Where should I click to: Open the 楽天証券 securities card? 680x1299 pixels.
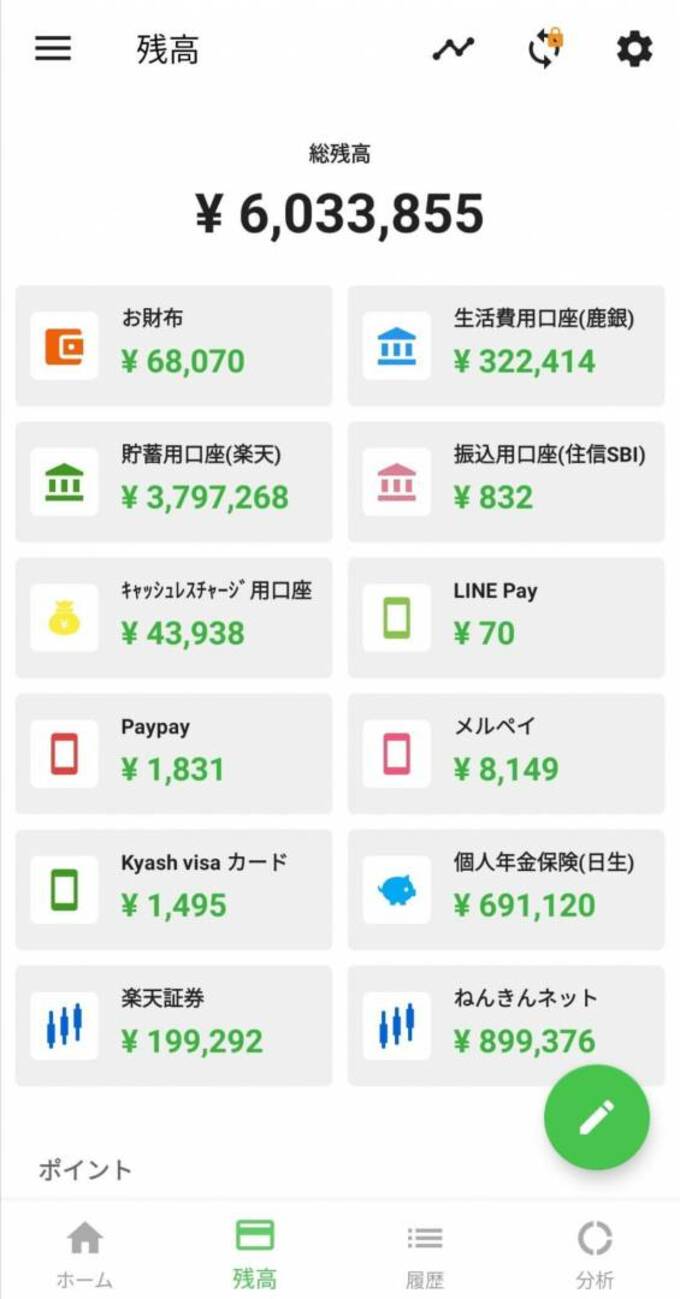pos(174,1025)
